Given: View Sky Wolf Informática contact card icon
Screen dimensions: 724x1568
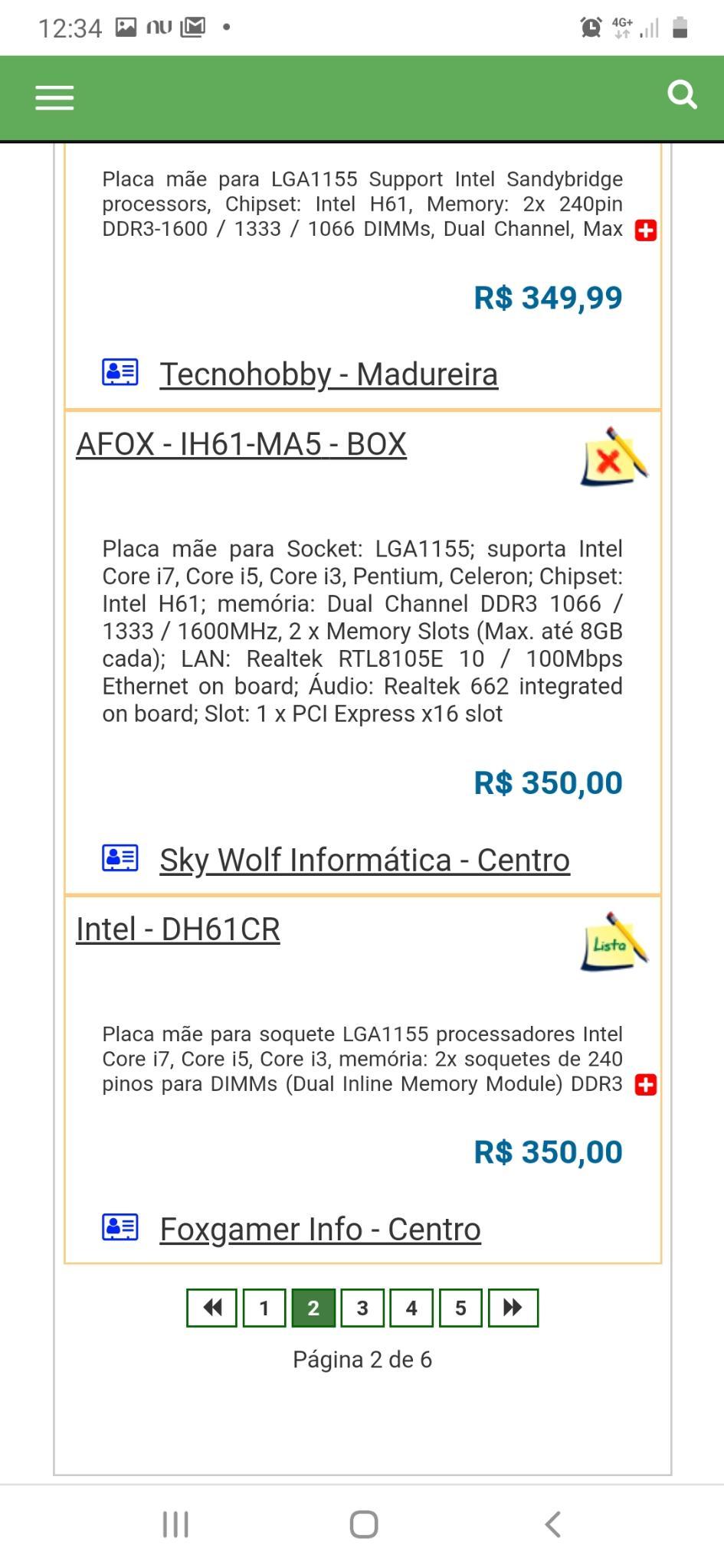Looking at the screenshot, I should (120, 858).
